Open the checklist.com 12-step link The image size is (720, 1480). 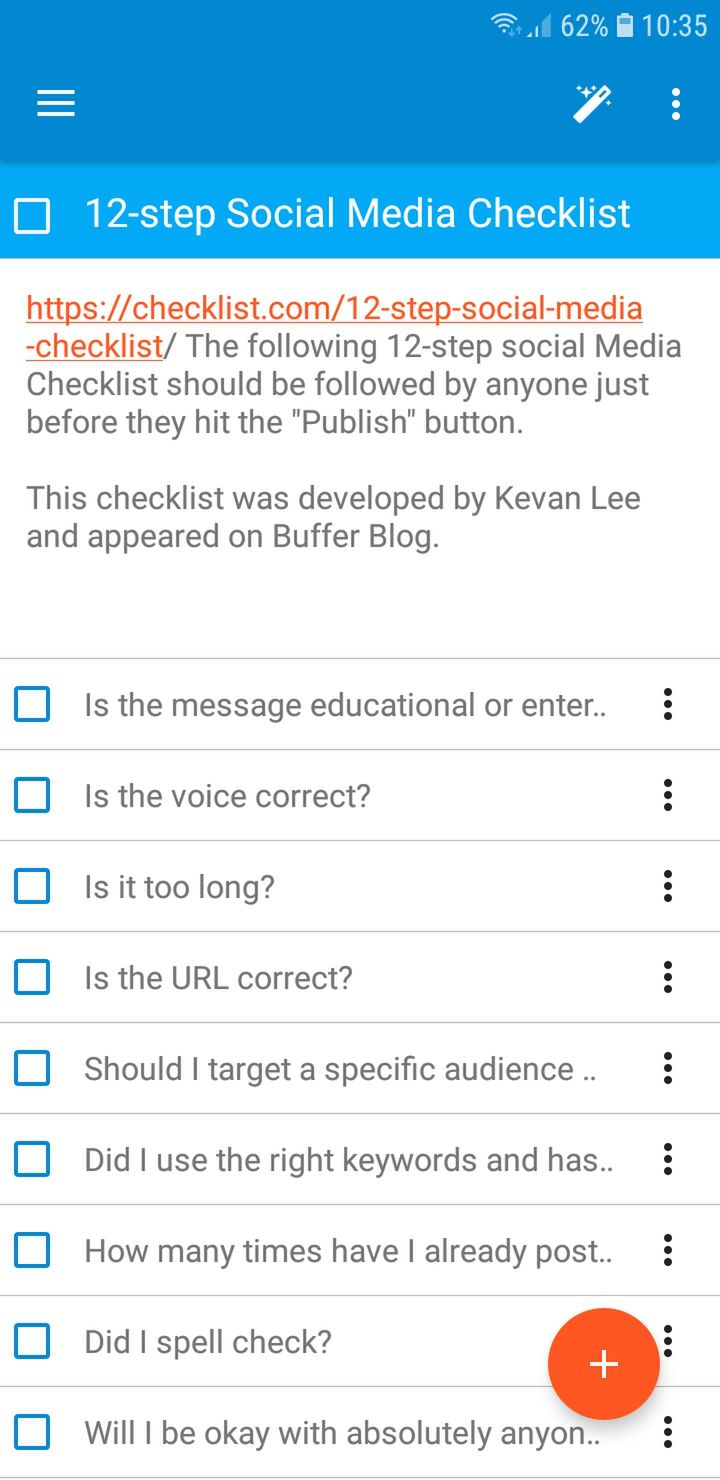pyautogui.click(x=334, y=326)
